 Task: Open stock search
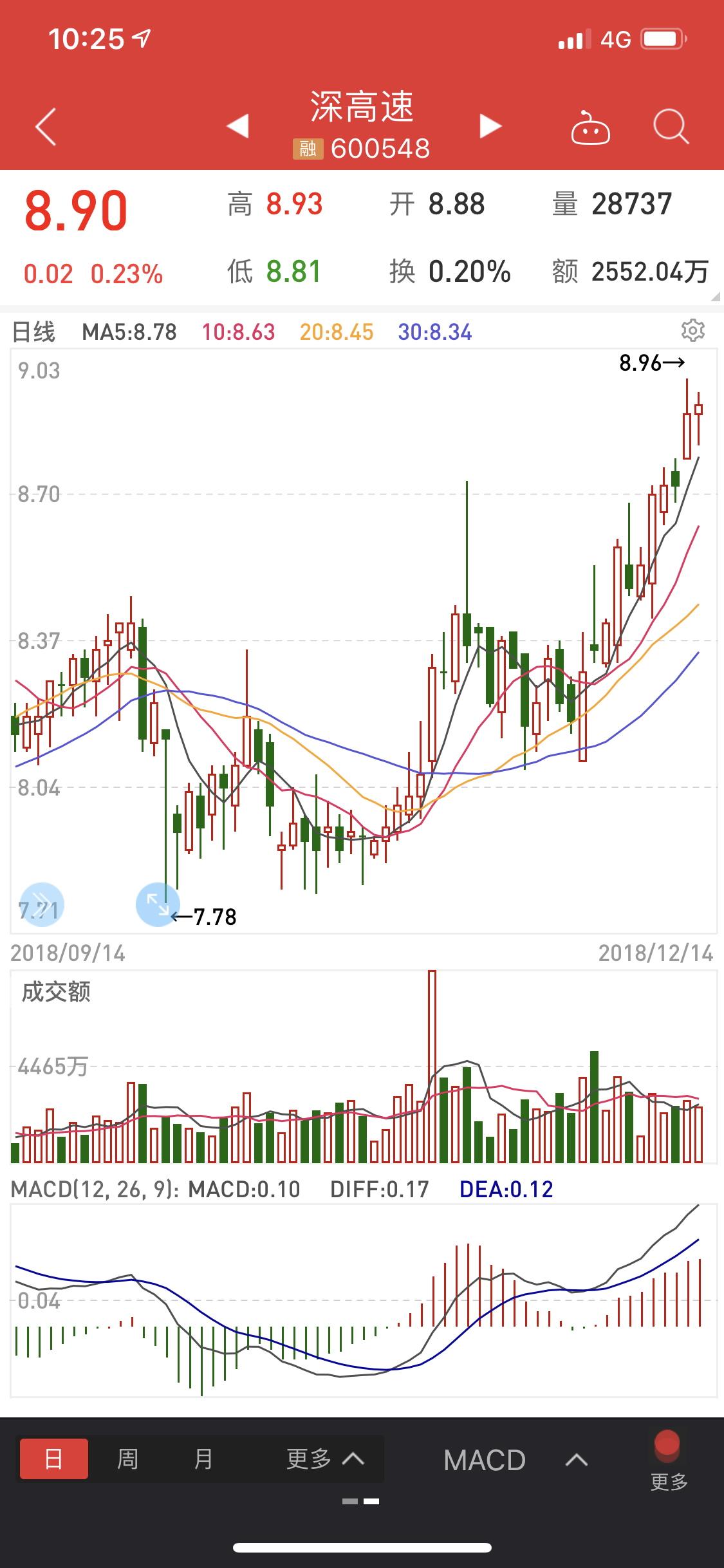pyautogui.click(x=671, y=126)
